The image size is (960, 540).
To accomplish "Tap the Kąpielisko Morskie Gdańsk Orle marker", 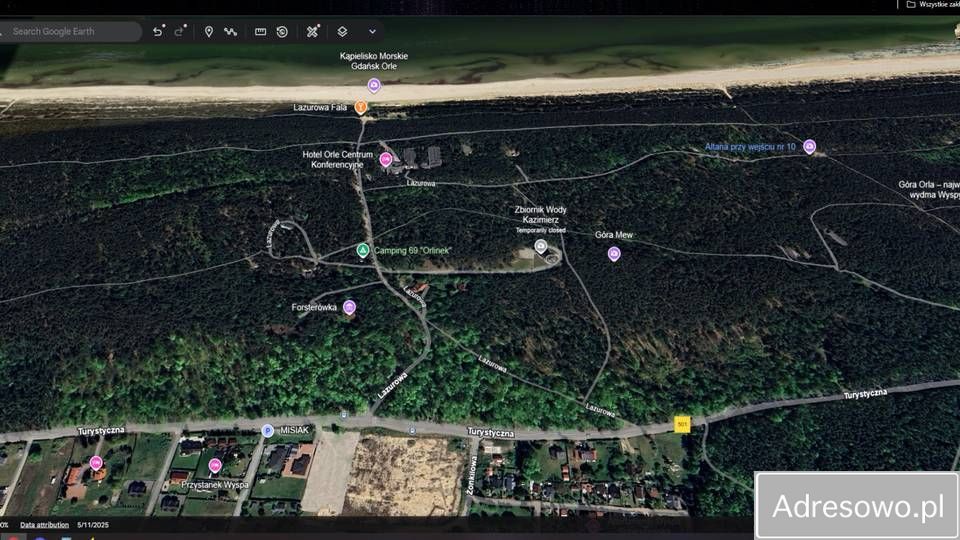I will click(374, 85).
